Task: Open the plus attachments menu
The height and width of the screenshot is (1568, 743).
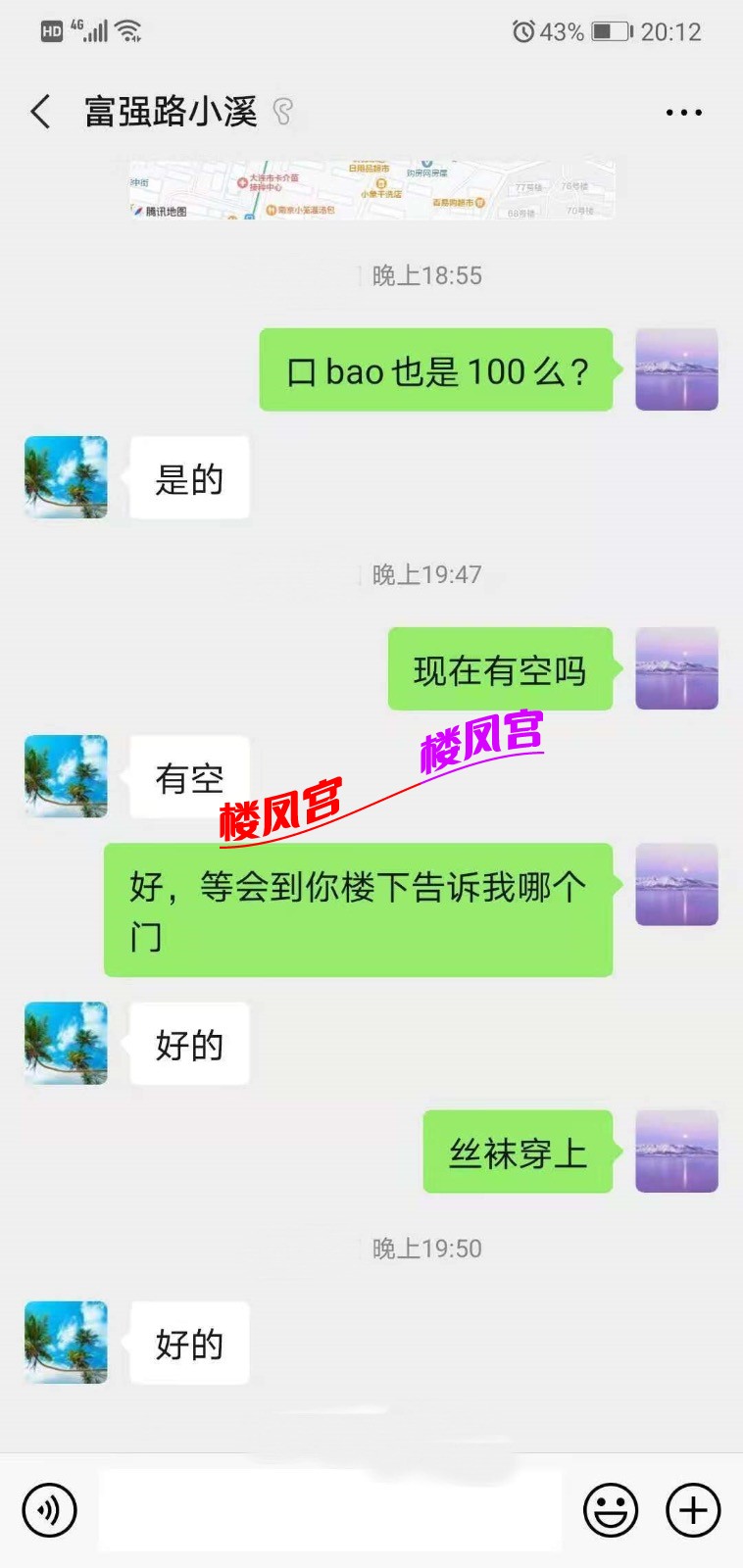Action: coord(693,1510)
